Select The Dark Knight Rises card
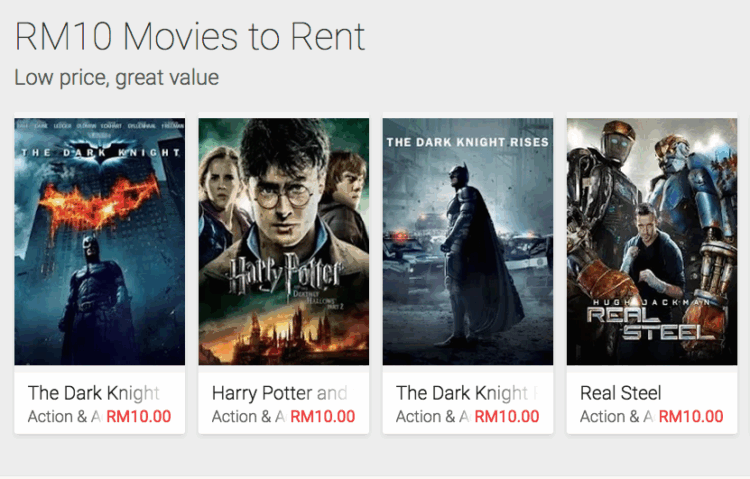750x479 pixels. coord(467,242)
